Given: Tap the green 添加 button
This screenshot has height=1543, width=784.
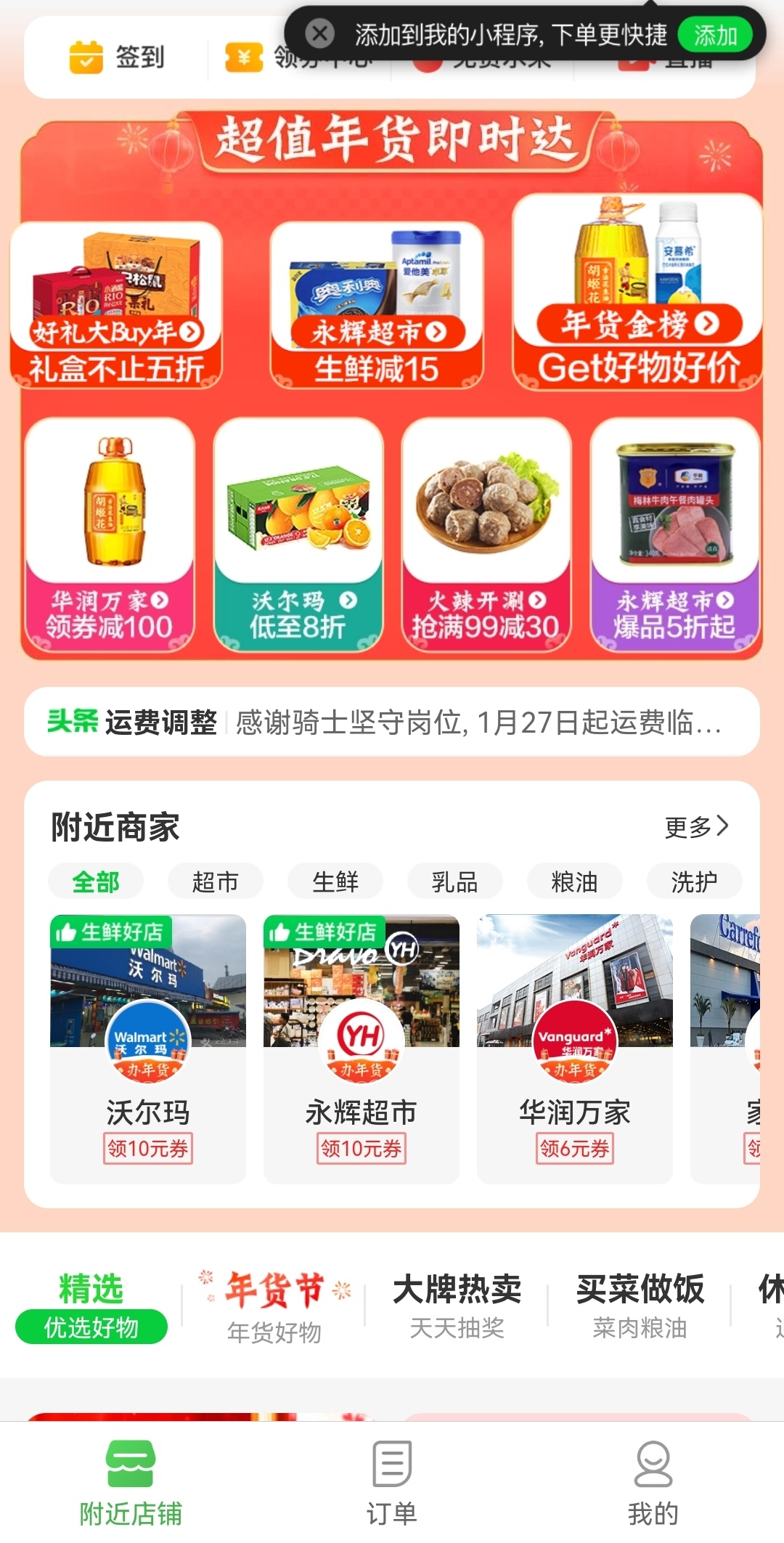Looking at the screenshot, I should tap(714, 35).
